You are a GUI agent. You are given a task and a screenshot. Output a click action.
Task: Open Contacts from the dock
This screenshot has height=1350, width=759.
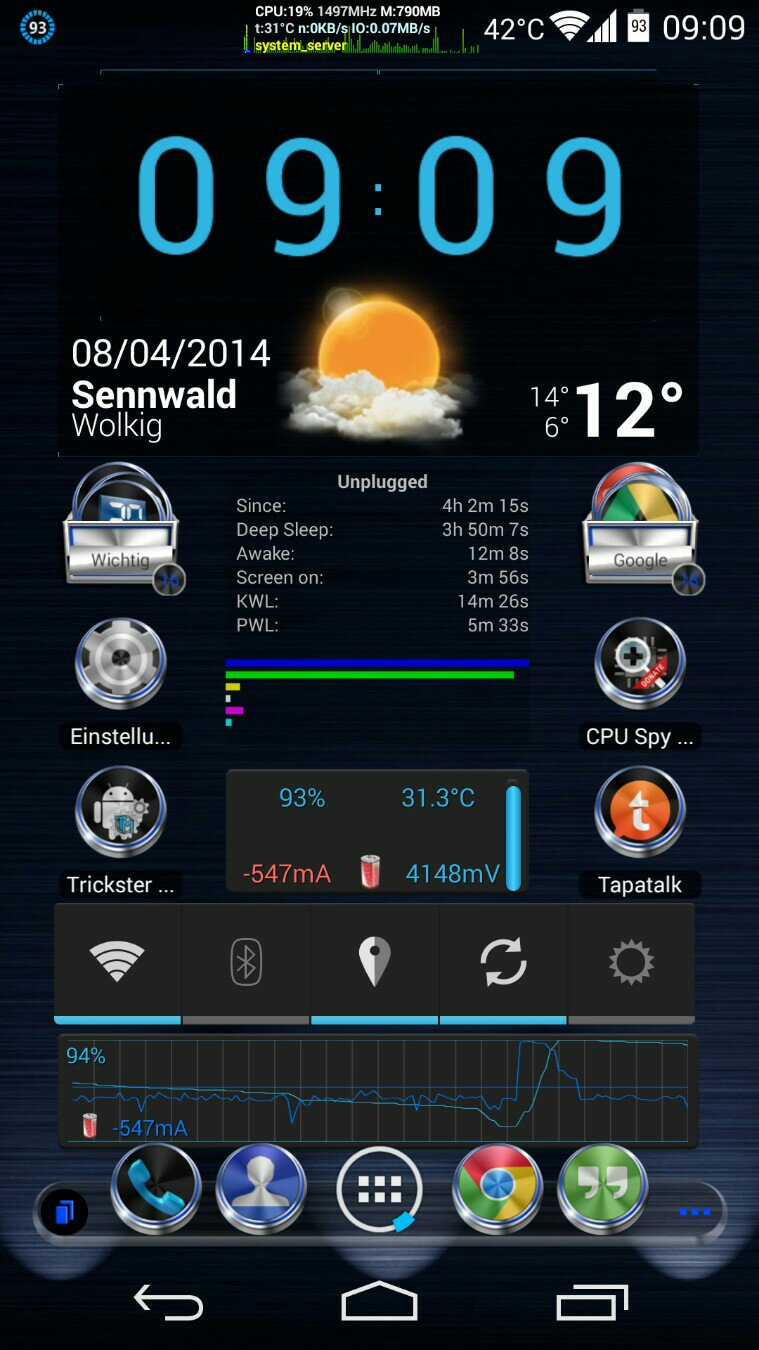(261, 1189)
